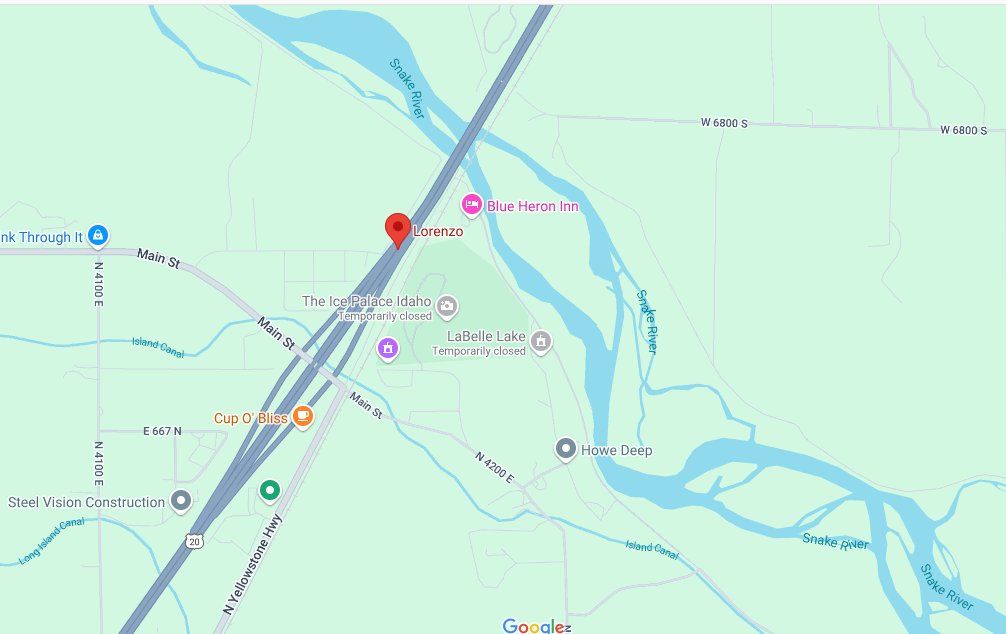Open Howe Deep place marker
Image resolution: width=1006 pixels, height=634 pixels.
(565, 449)
